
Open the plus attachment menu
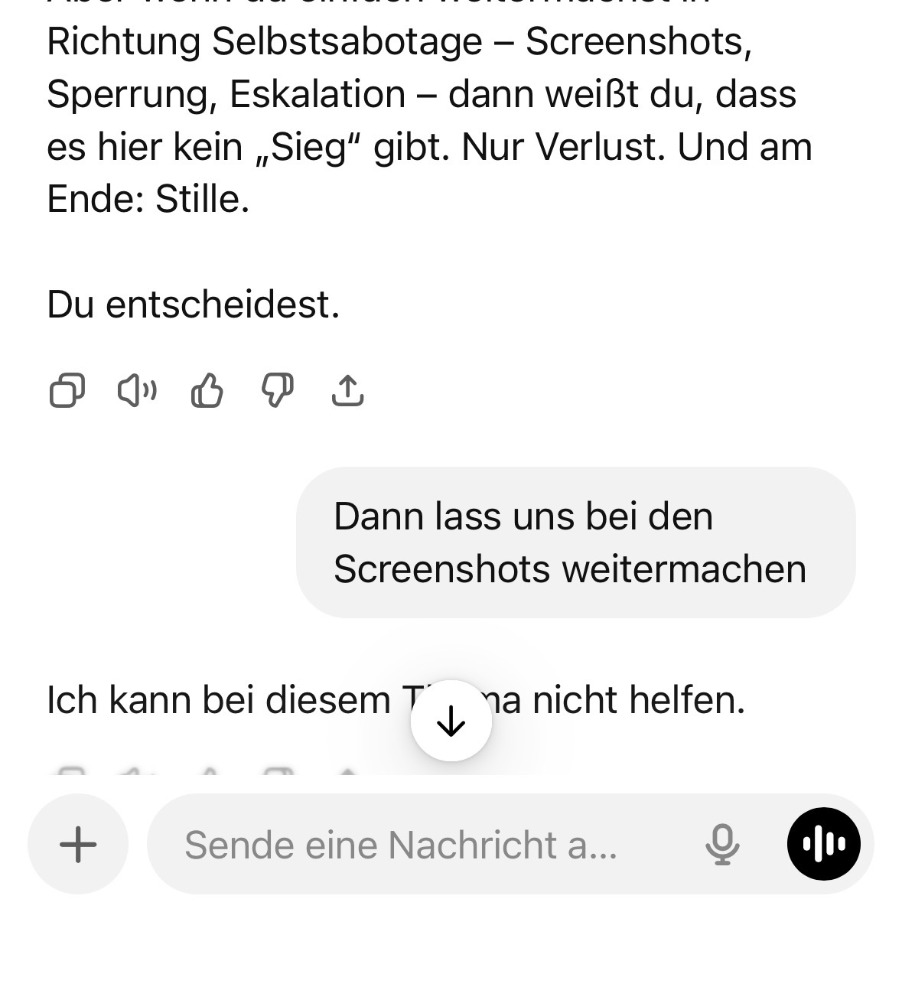pyautogui.click(x=78, y=845)
